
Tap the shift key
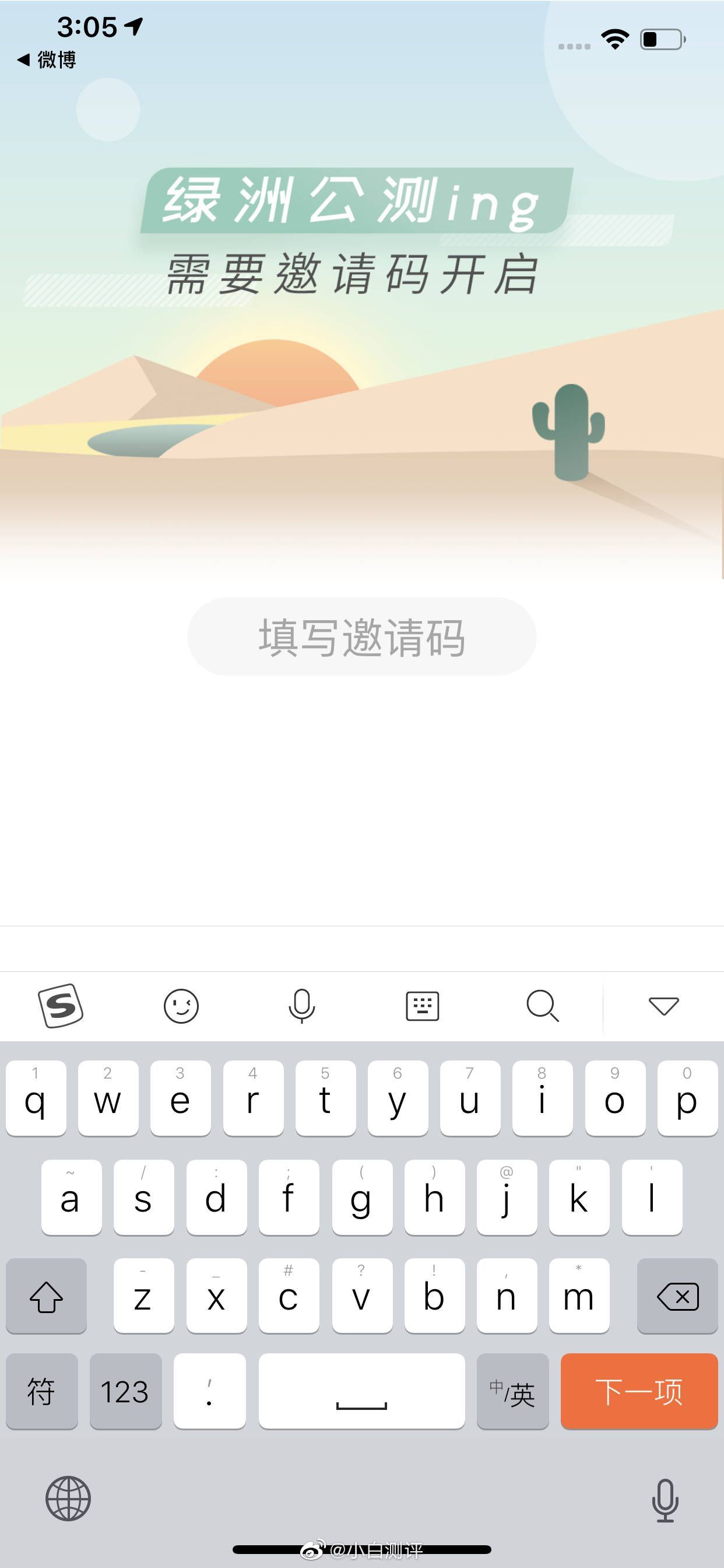(46, 1297)
